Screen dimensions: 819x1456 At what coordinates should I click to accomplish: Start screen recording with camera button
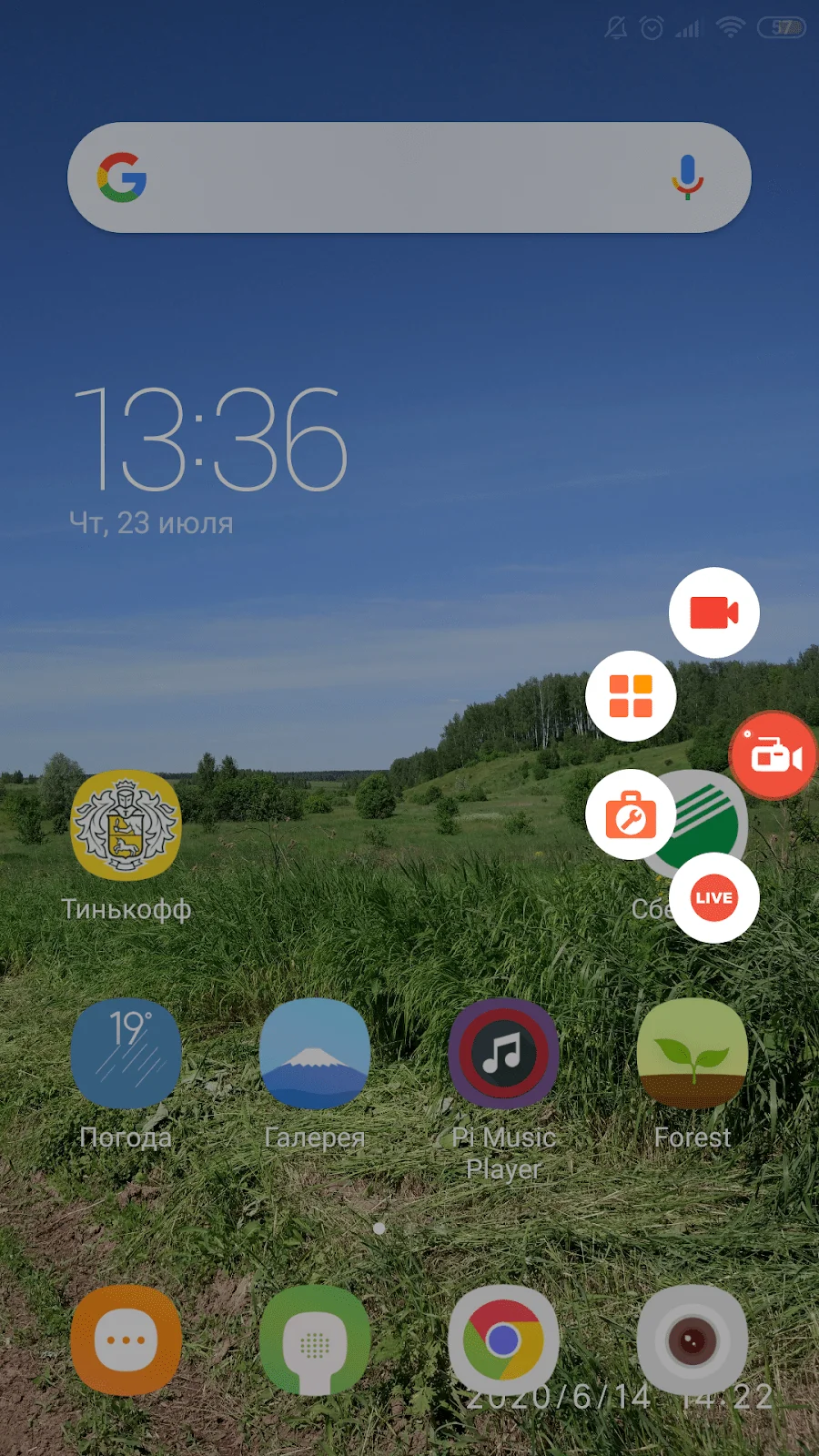[x=714, y=612]
